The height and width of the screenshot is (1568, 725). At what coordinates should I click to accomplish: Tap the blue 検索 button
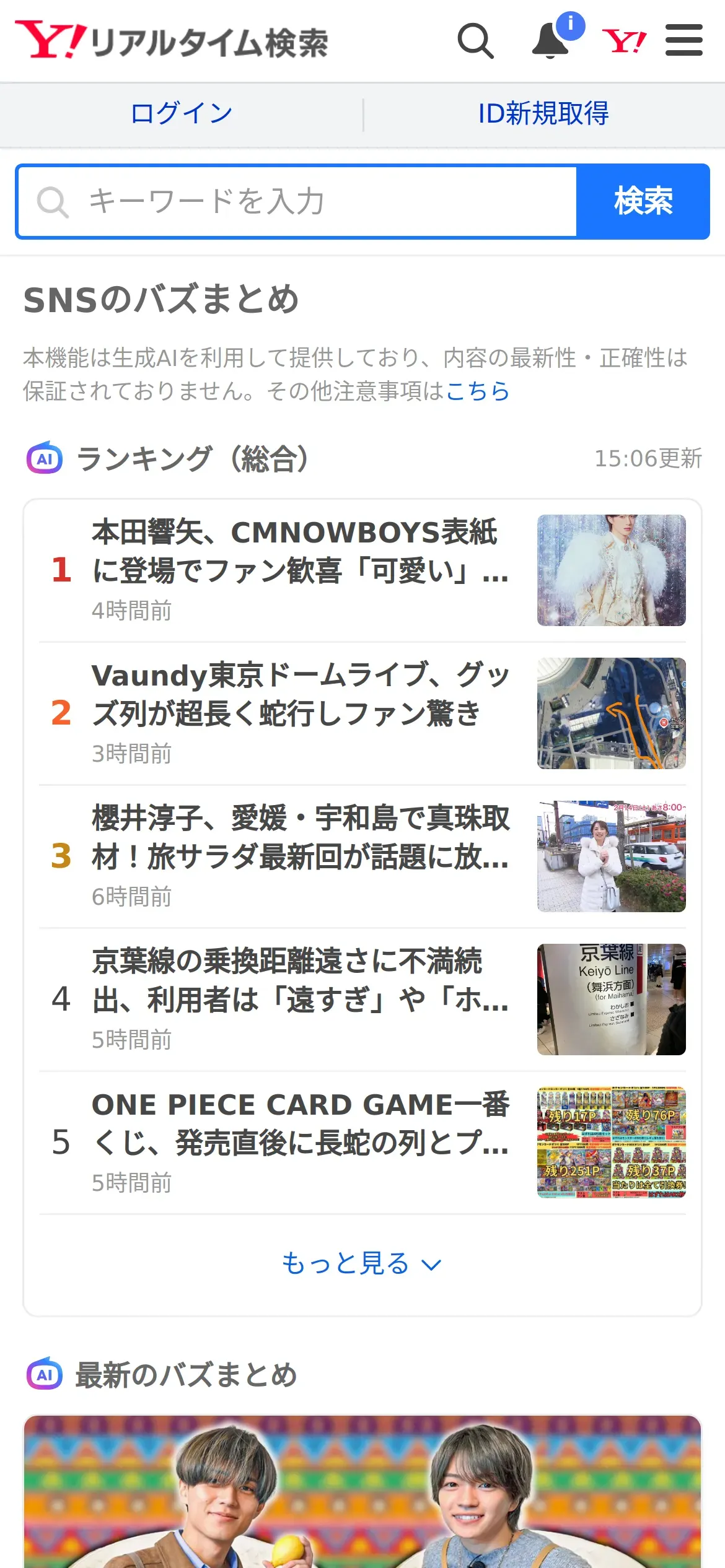(643, 202)
